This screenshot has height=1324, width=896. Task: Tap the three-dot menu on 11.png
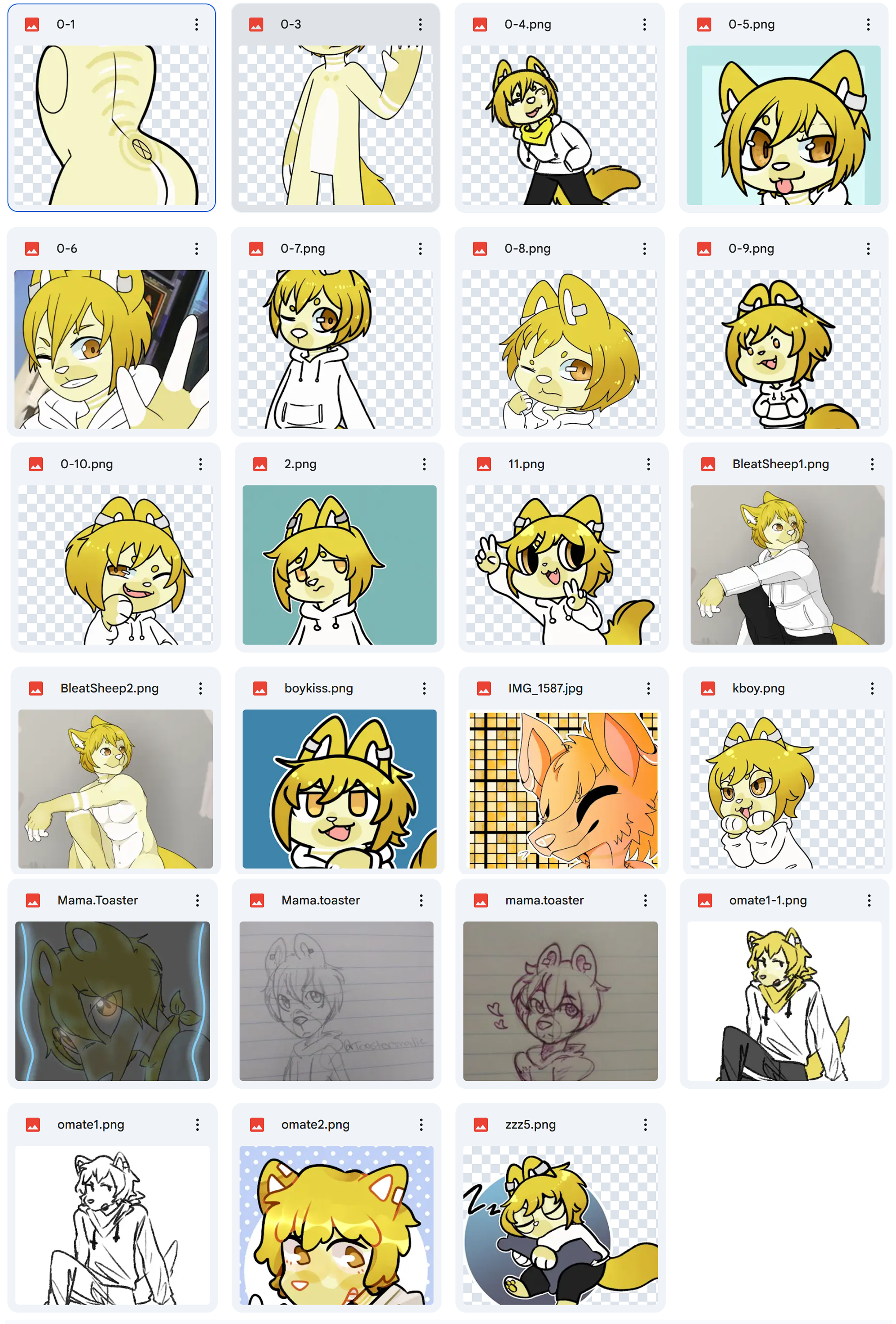tap(648, 464)
